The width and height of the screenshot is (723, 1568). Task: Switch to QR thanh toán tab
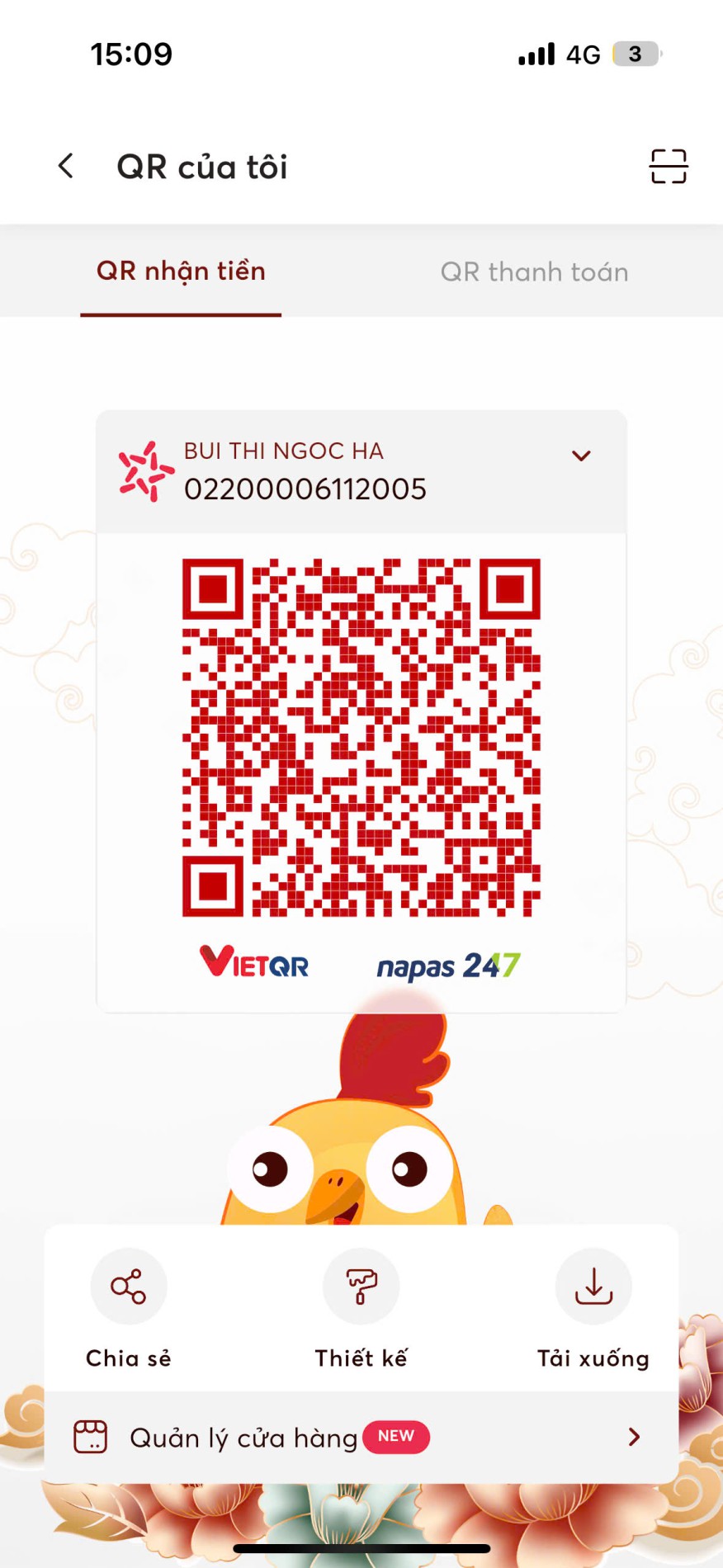point(534,272)
